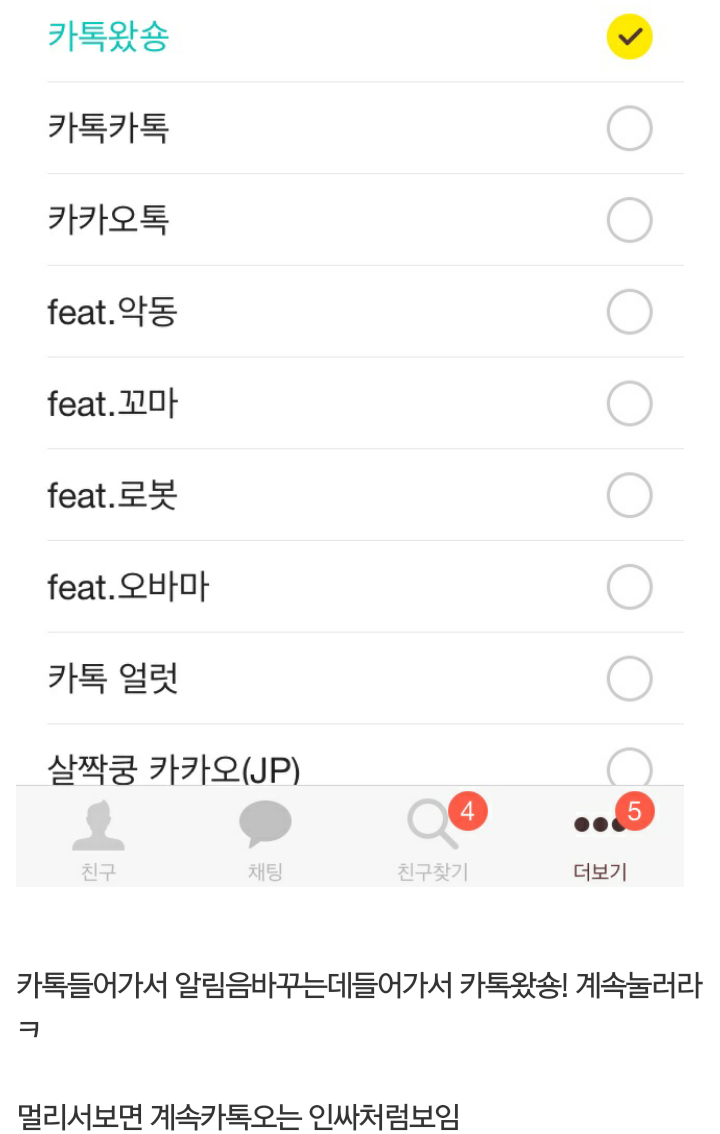Choose the feat.오바마 sound circle
This screenshot has width=720, height=1134.
click(629, 587)
